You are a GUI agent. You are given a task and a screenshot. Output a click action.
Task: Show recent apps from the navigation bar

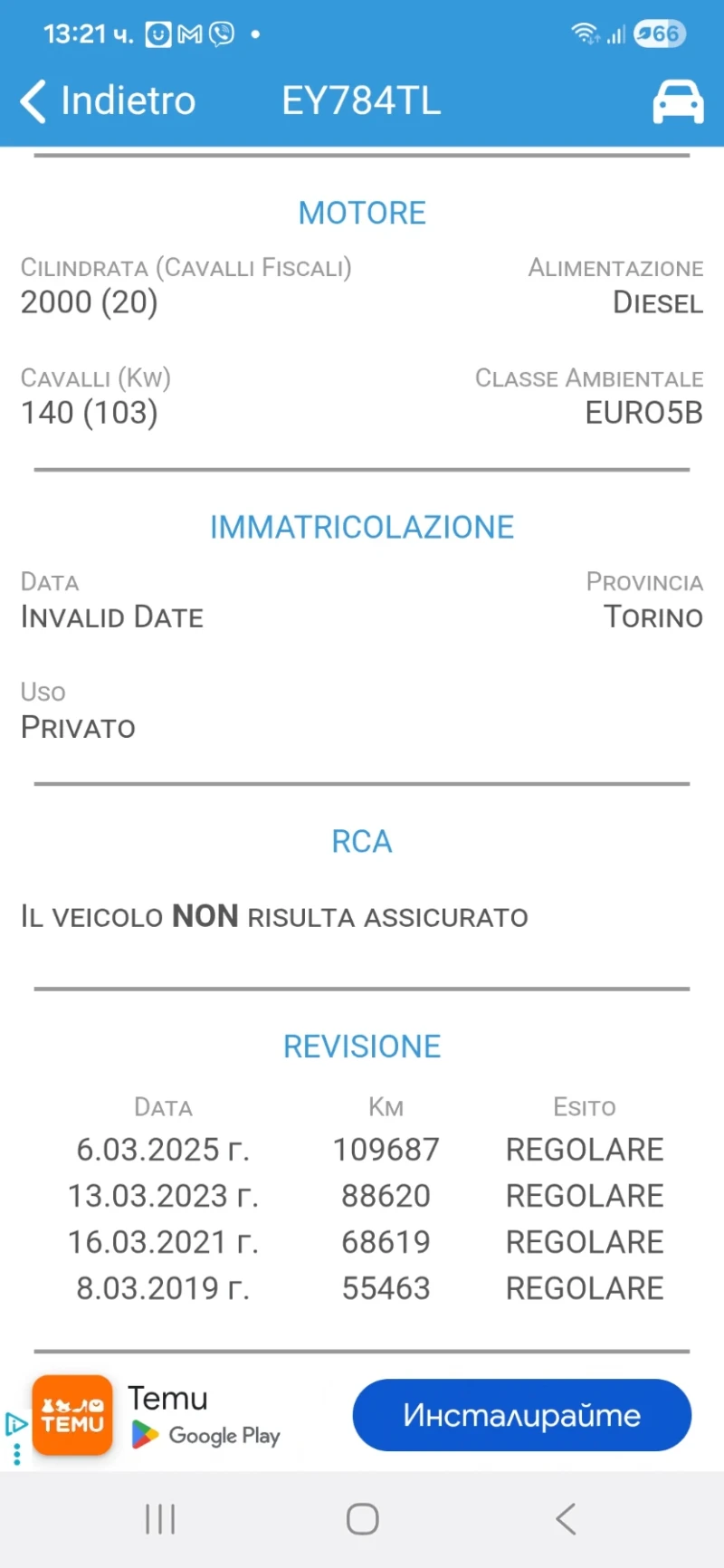tap(160, 1518)
